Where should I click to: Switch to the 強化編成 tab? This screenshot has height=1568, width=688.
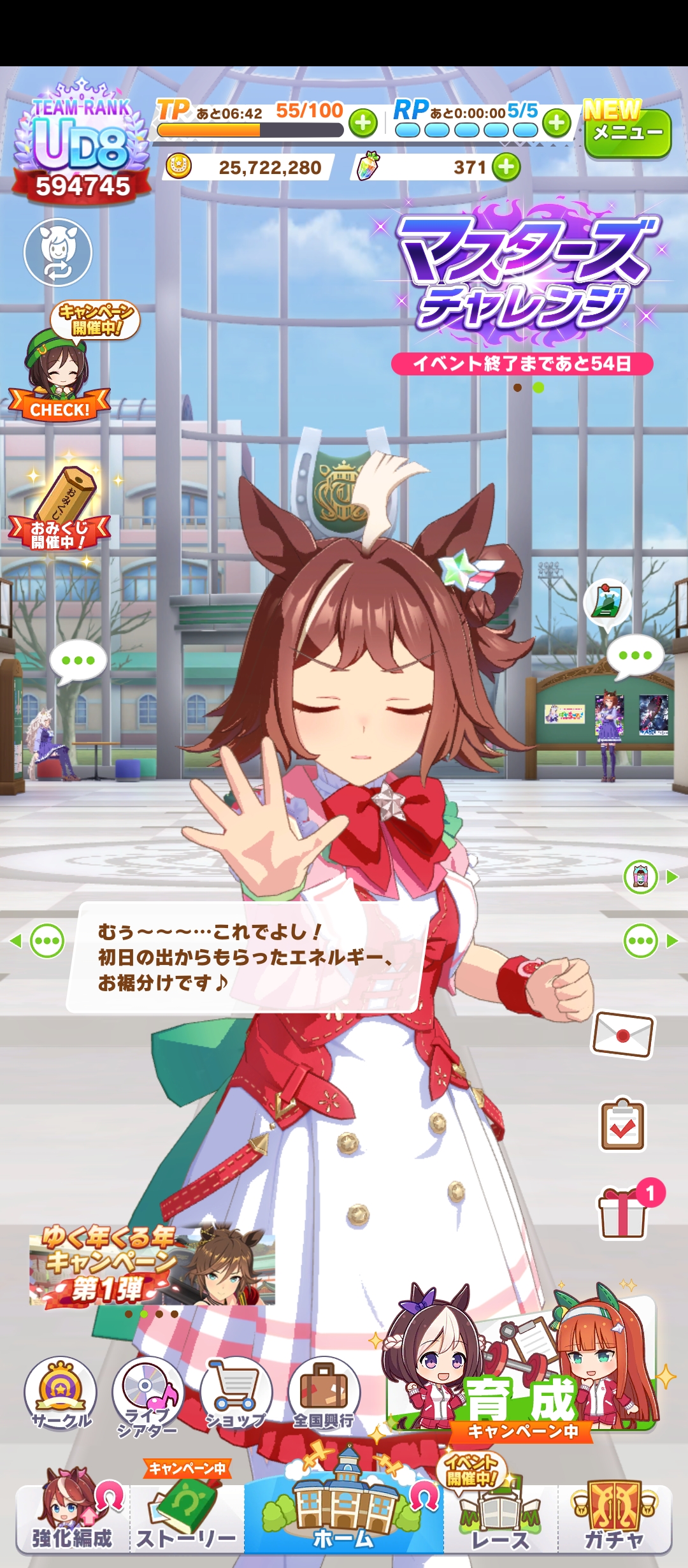point(72,1517)
